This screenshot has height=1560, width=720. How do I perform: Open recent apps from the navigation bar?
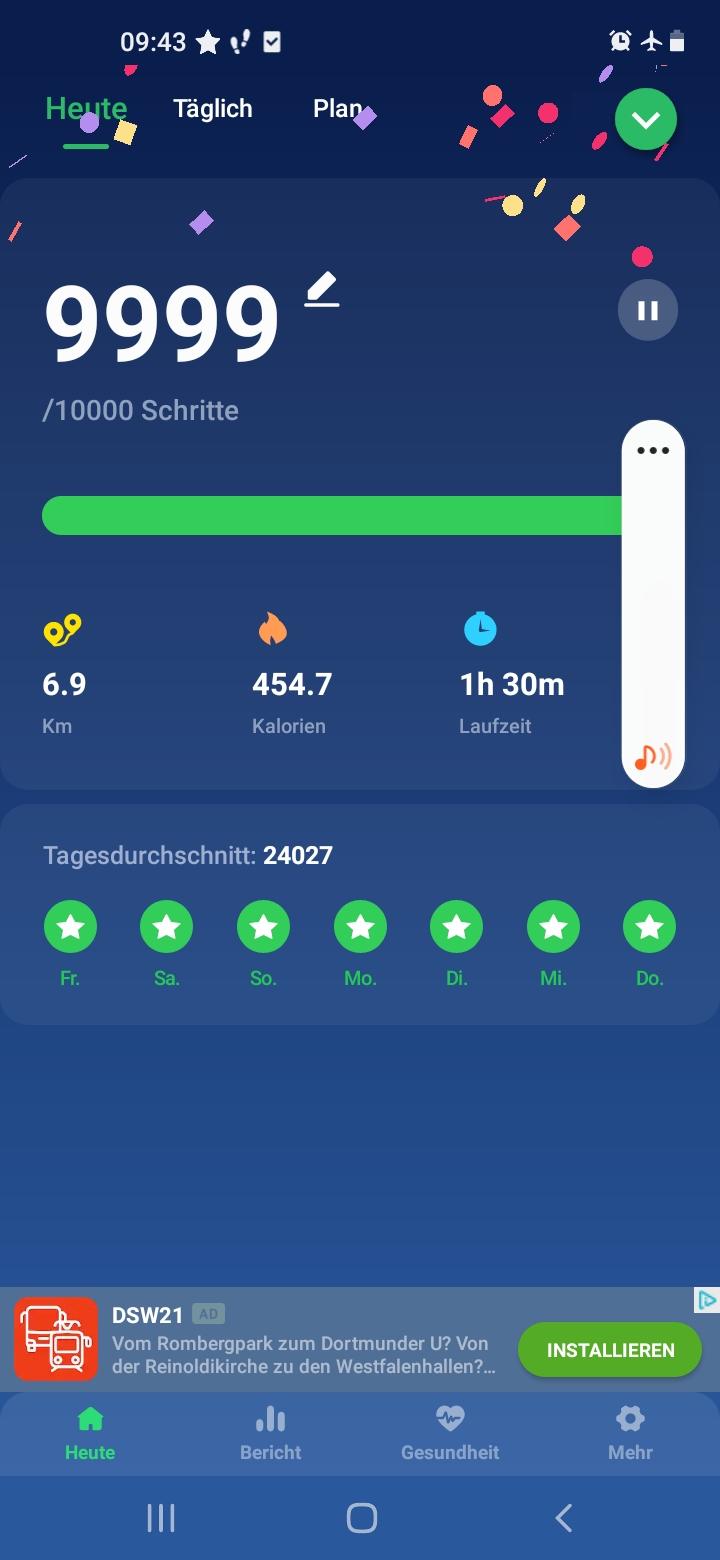pos(160,1518)
